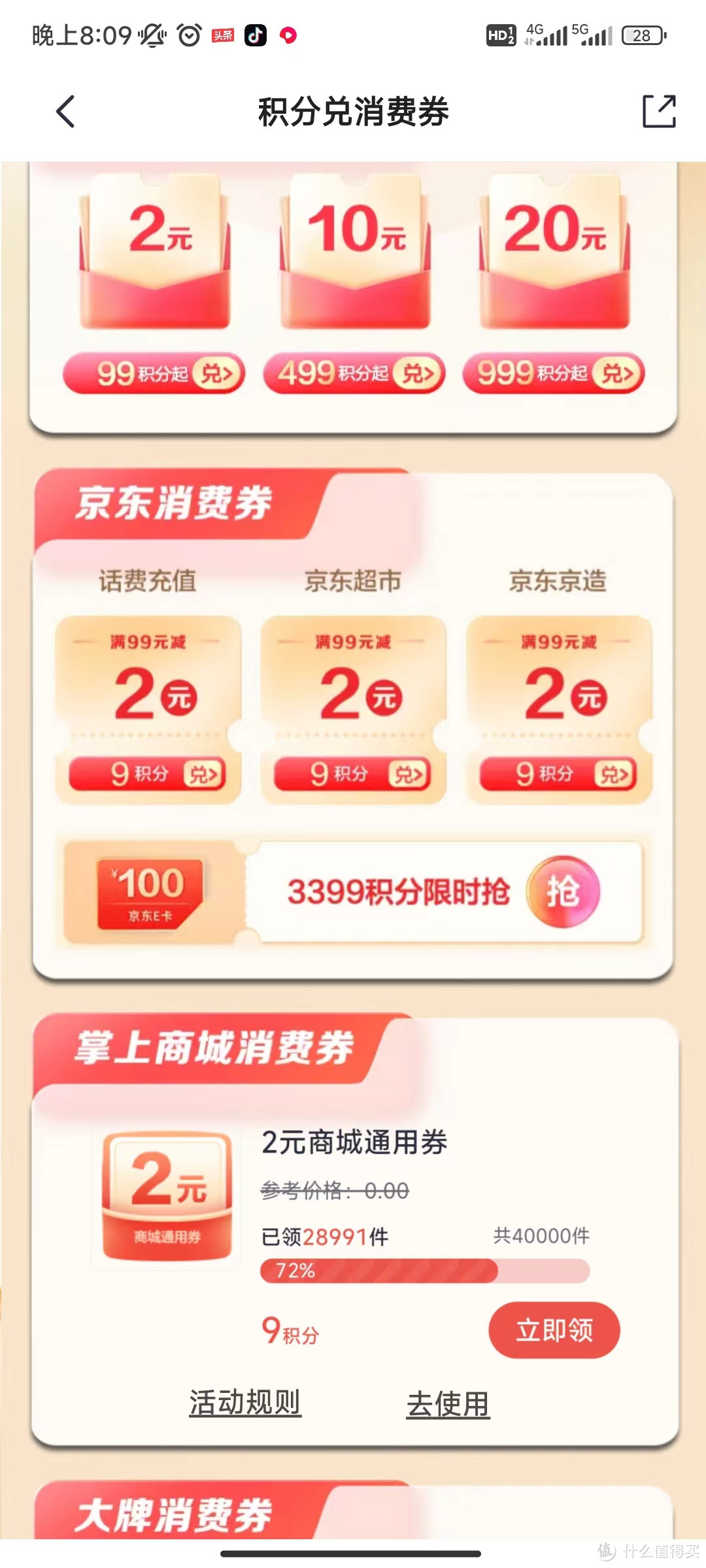Exchange 9积分 for 京东超市 coupon
This screenshot has height=1568, width=706.
[x=353, y=774]
